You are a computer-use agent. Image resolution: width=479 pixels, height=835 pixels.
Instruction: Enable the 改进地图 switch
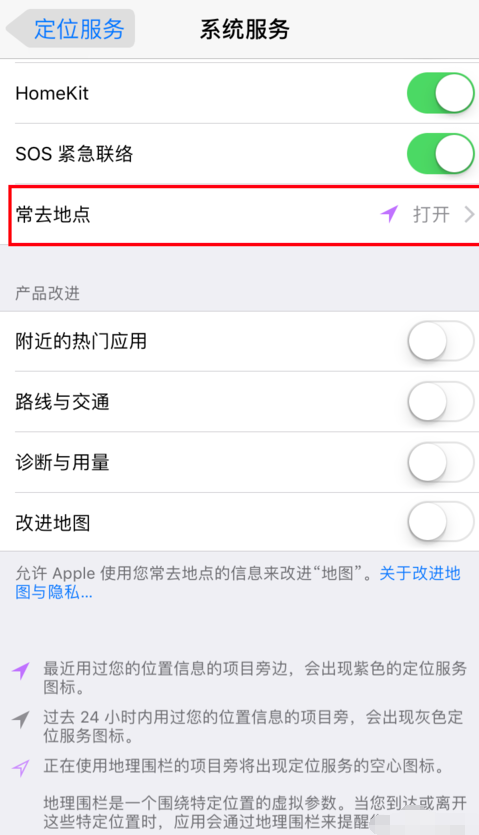point(441,522)
